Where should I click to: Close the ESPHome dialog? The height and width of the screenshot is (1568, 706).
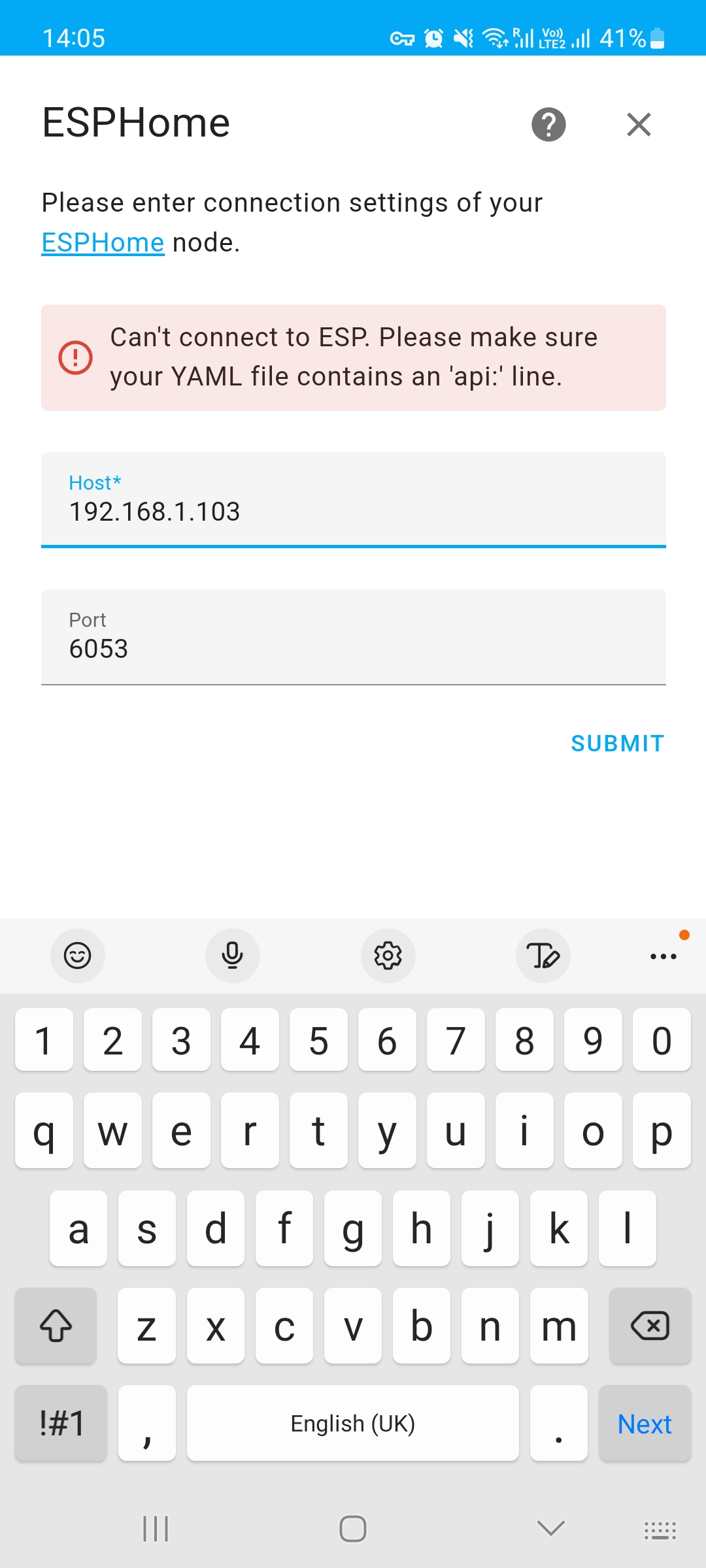639,124
